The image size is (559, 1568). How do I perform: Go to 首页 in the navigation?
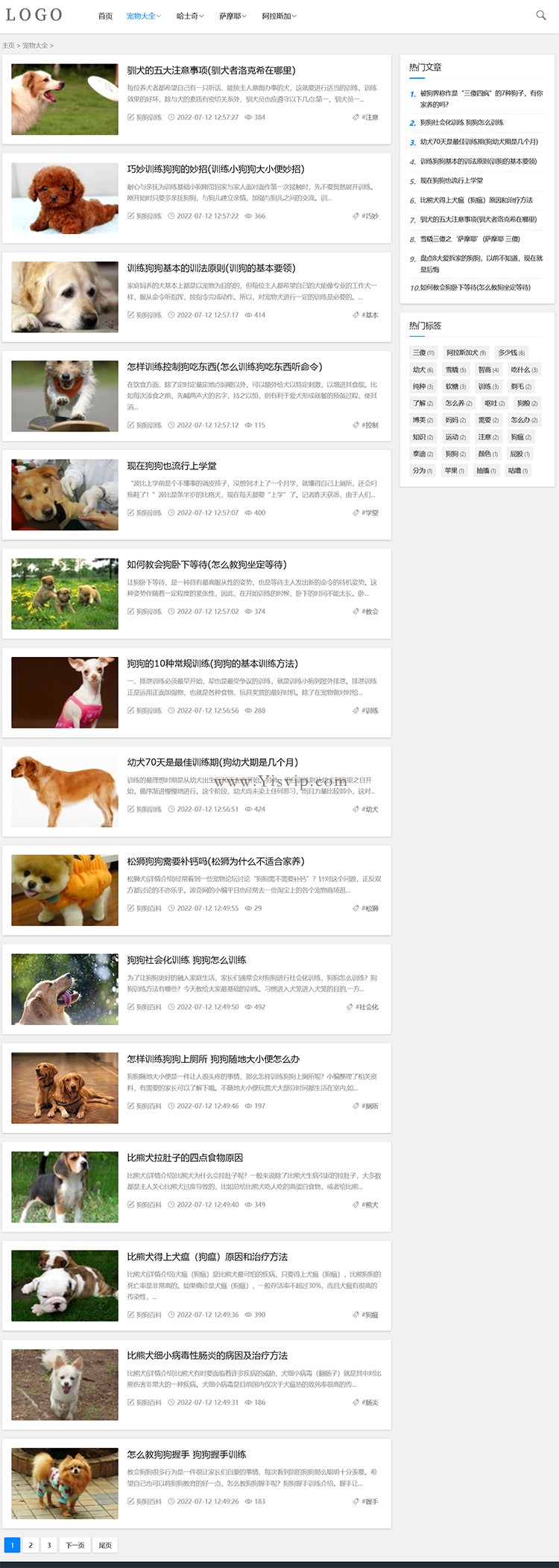[105, 16]
